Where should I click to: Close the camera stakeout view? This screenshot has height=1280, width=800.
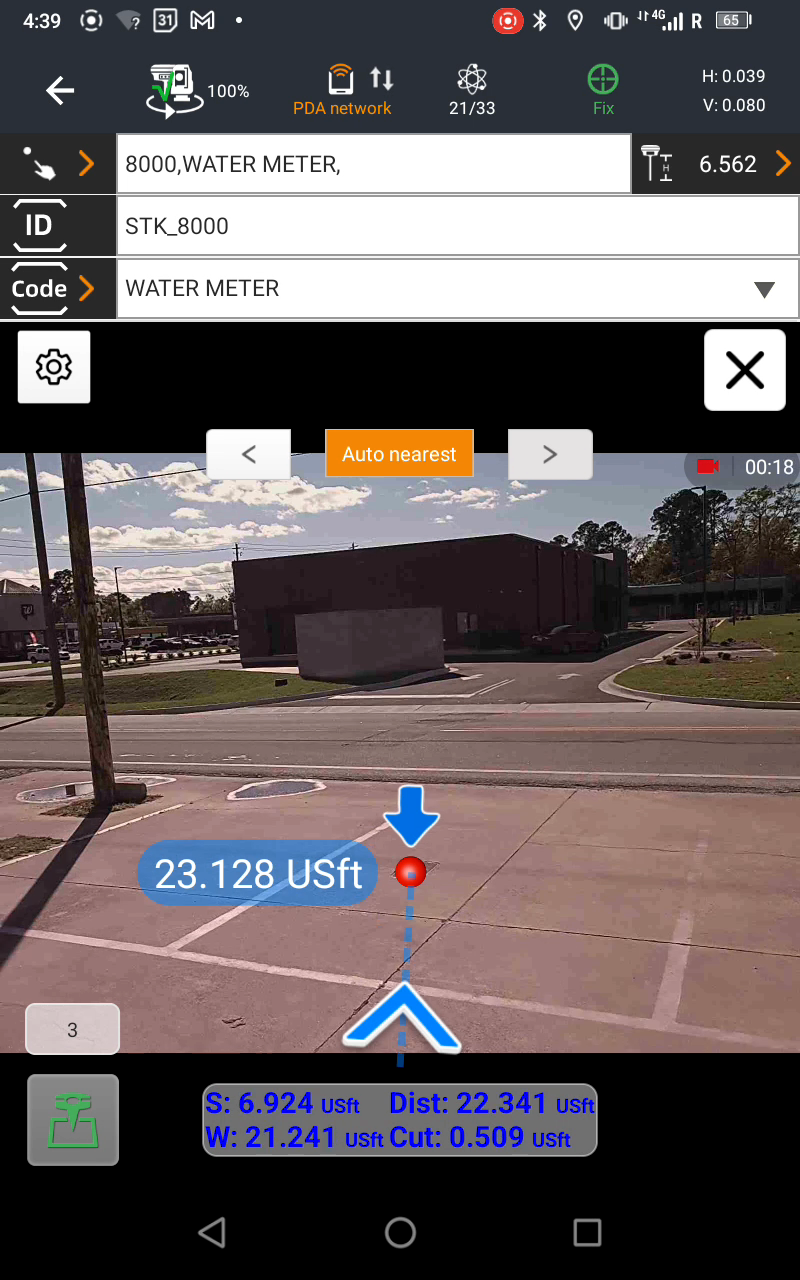[x=744, y=370]
